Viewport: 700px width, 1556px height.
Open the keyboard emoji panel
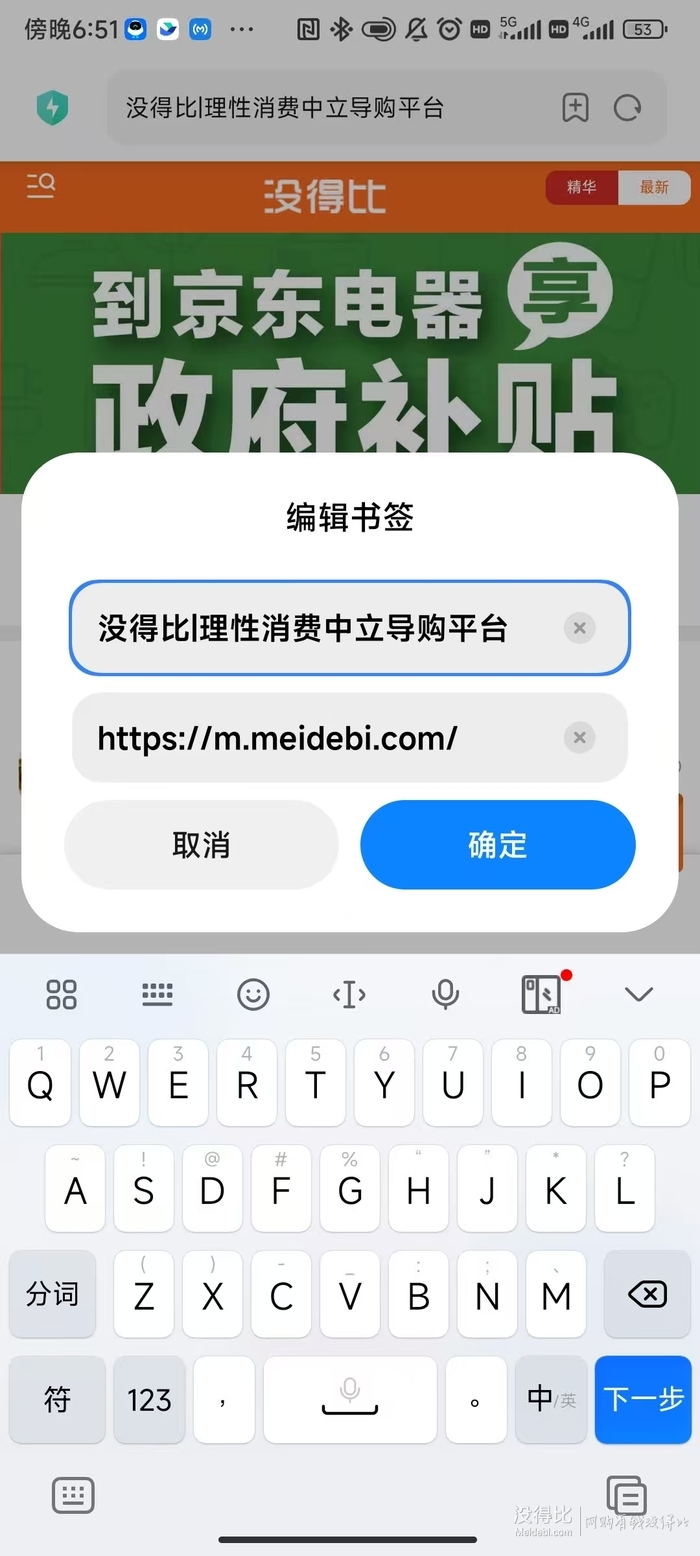(x=253, y=994)
